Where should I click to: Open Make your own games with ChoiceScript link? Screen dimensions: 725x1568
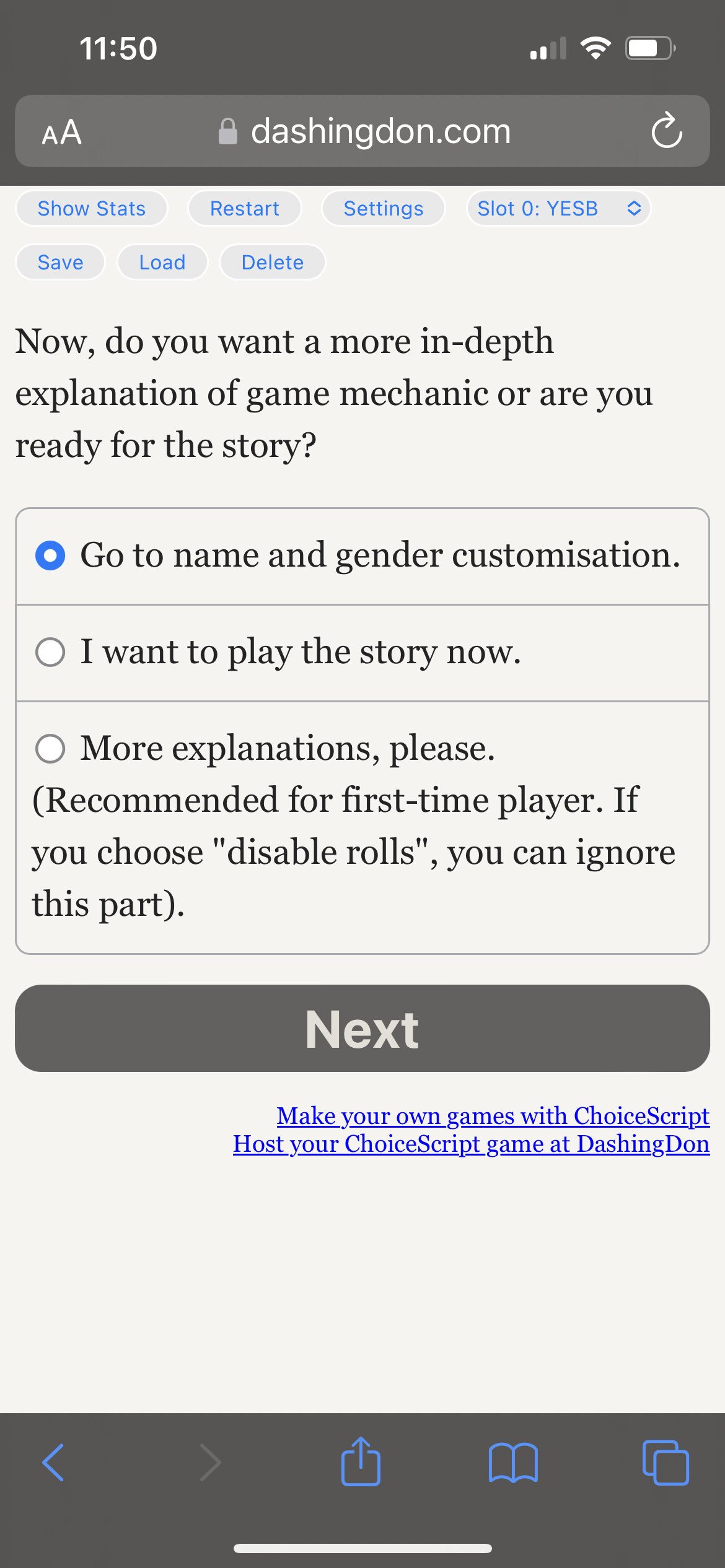click(x=493, y=1115)
